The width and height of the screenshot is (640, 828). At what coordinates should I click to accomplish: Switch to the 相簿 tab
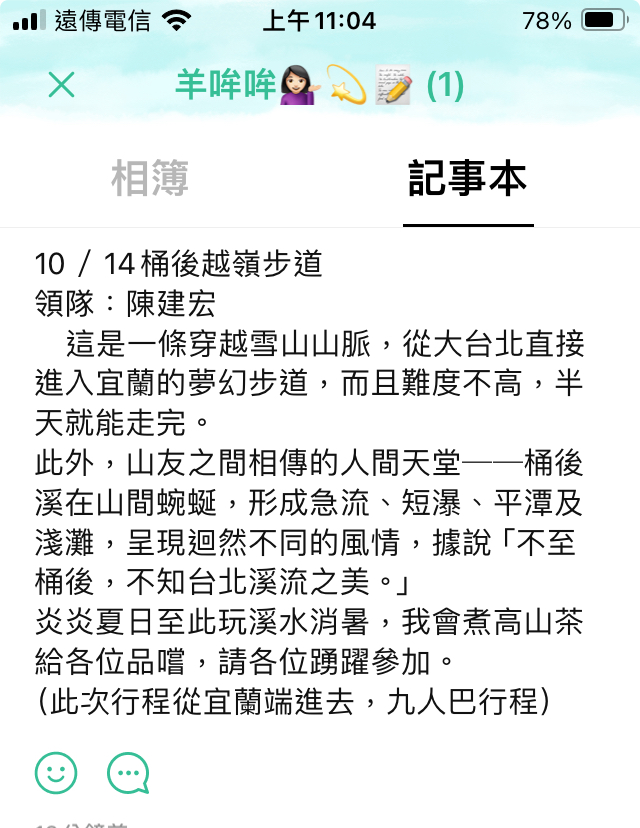[150, 180]
